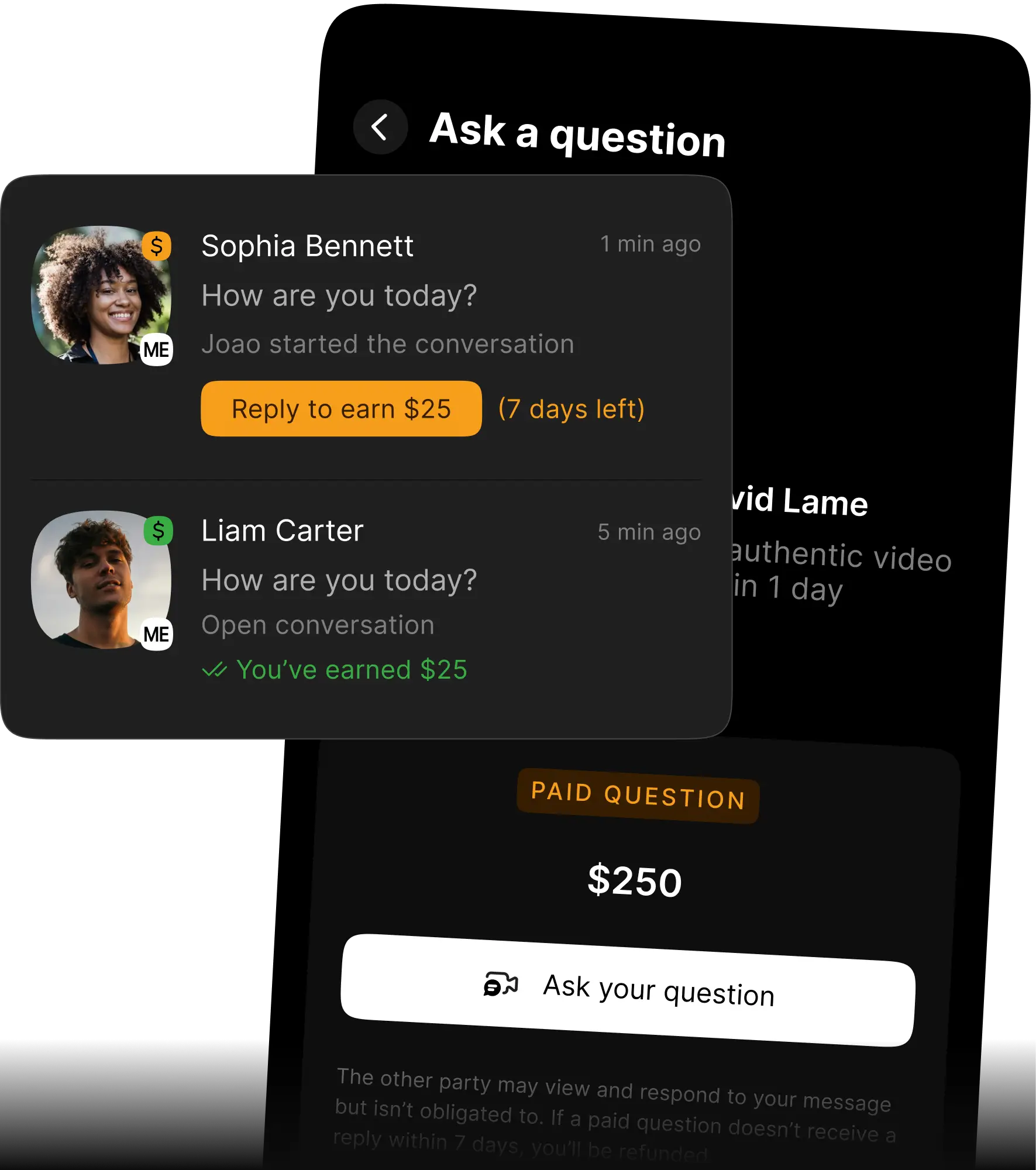Select Liam Carter's profile picture
The image size is (1036, 1170).
click(99, 579)
